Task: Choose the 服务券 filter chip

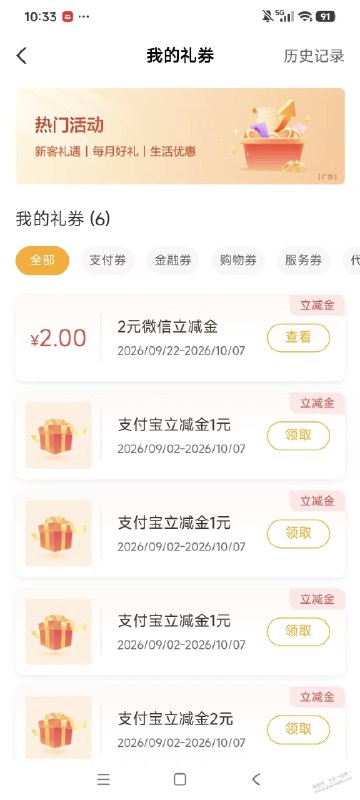Action: [x=303, y=260]
